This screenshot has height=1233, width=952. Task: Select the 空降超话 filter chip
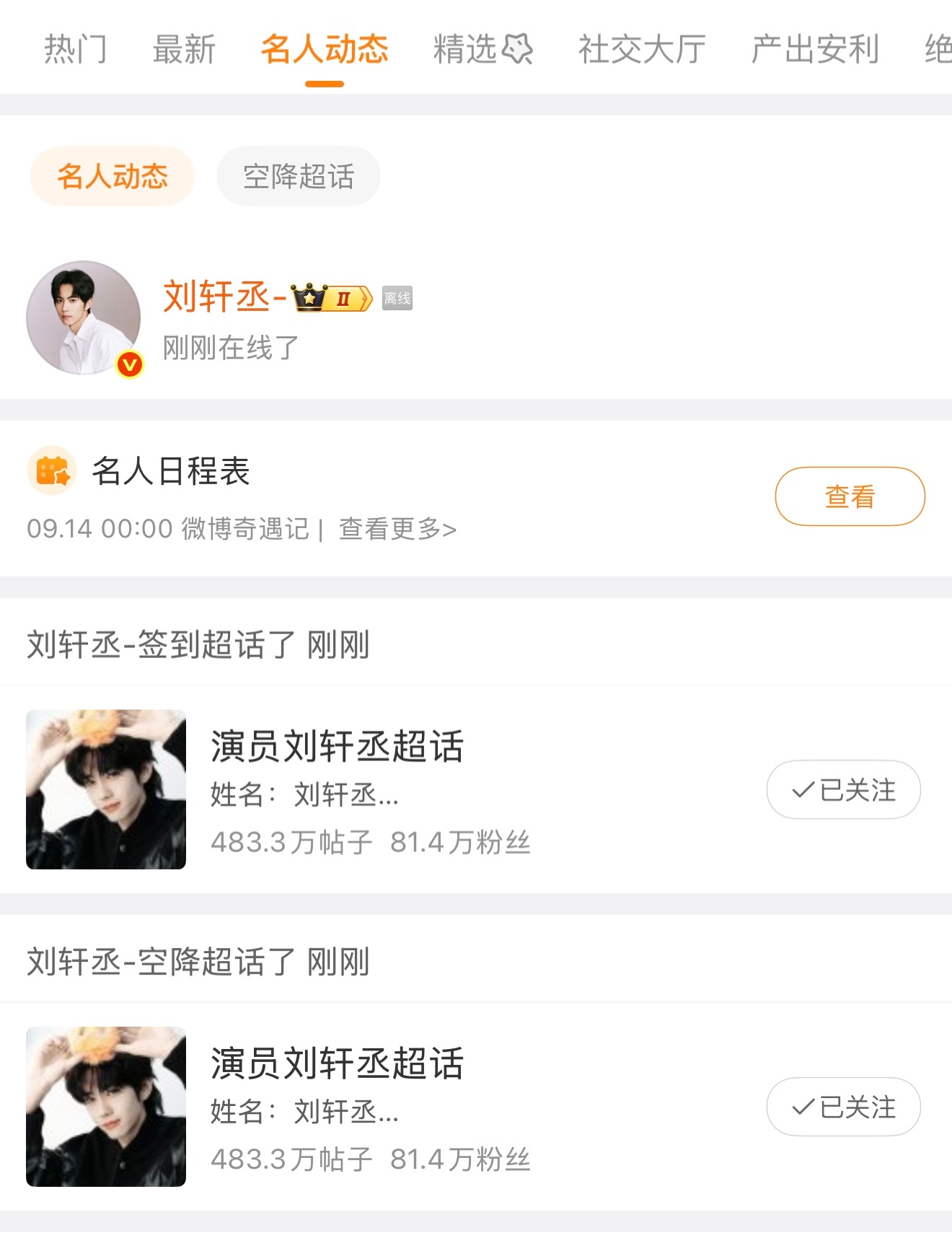[298, 175]
